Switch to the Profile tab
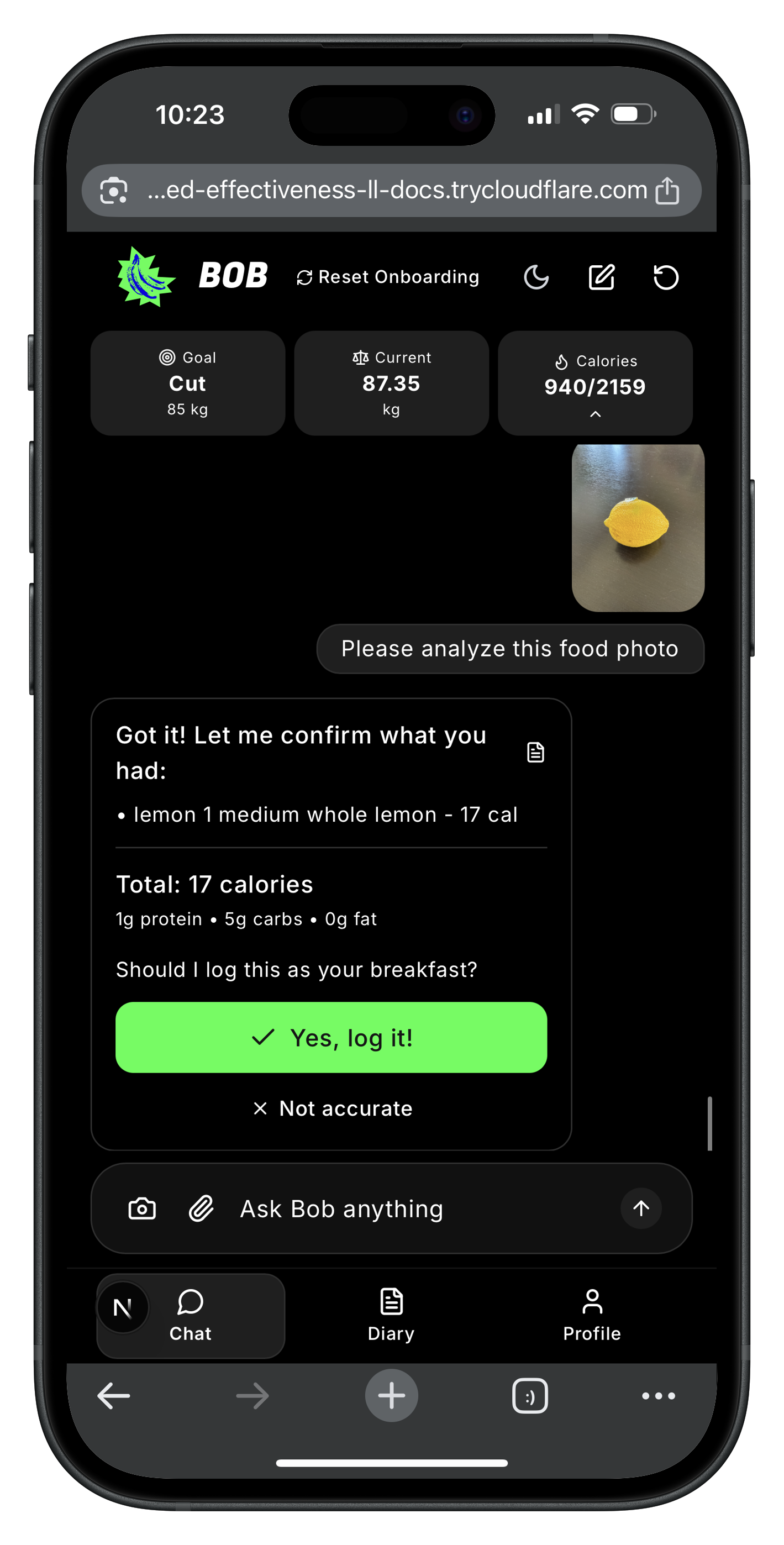The width and height of the screenshot is (784, 1545). (x=591, y=1315)
